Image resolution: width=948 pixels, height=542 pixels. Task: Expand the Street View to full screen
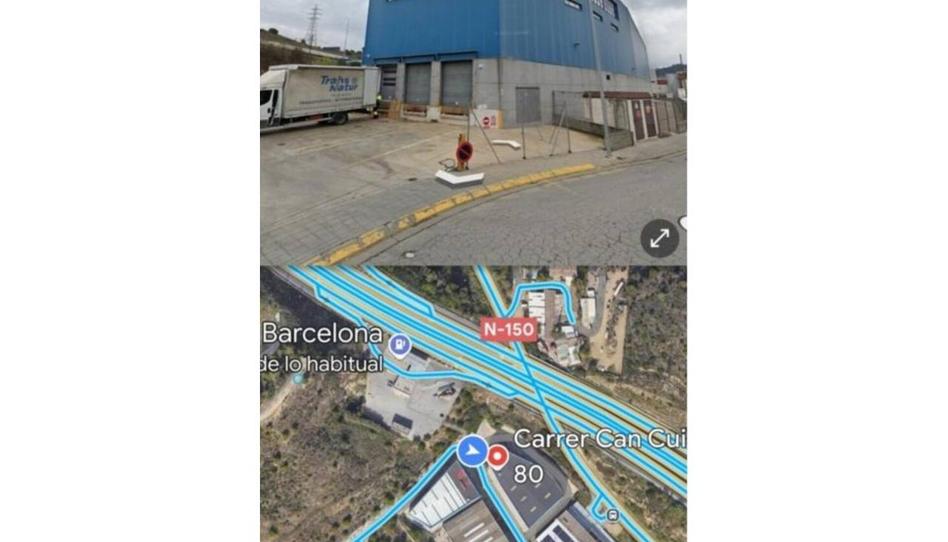659,238
